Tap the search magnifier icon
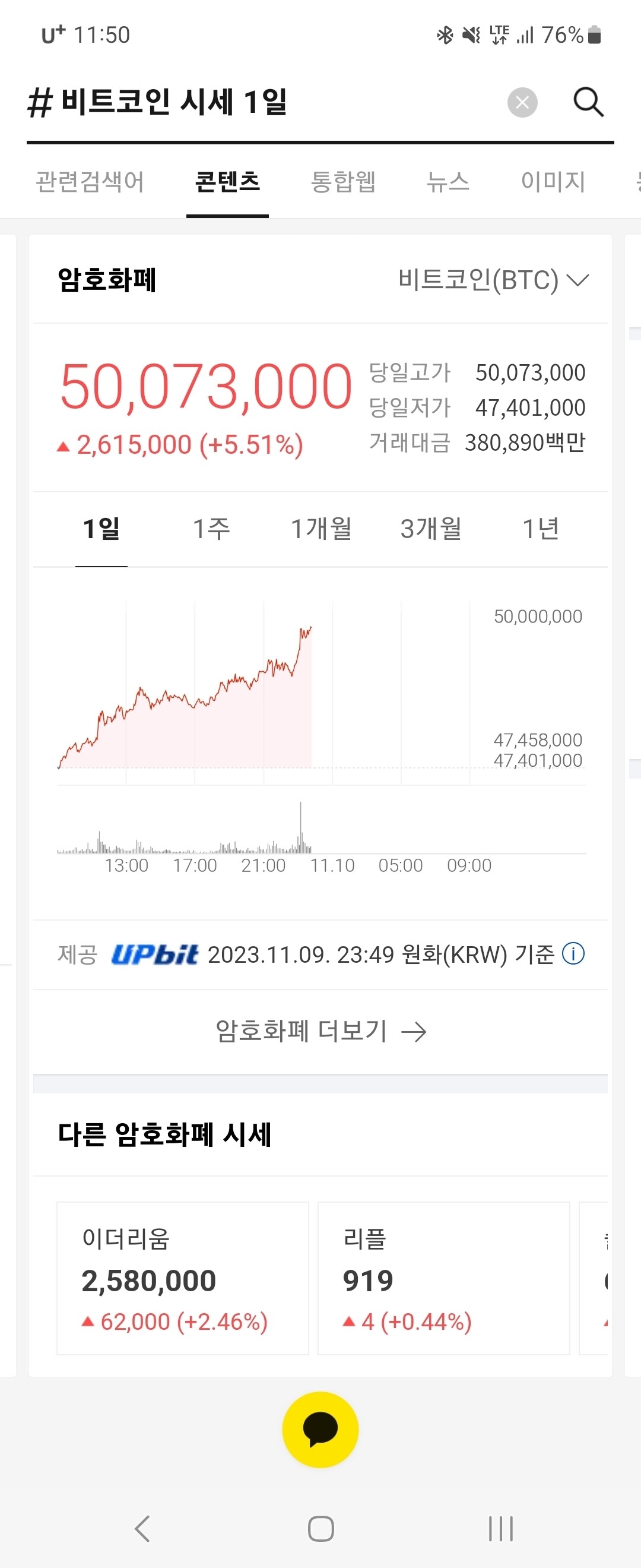This screenshot has height=1568, width=641. pyautogui.click(x=588, y=102)
